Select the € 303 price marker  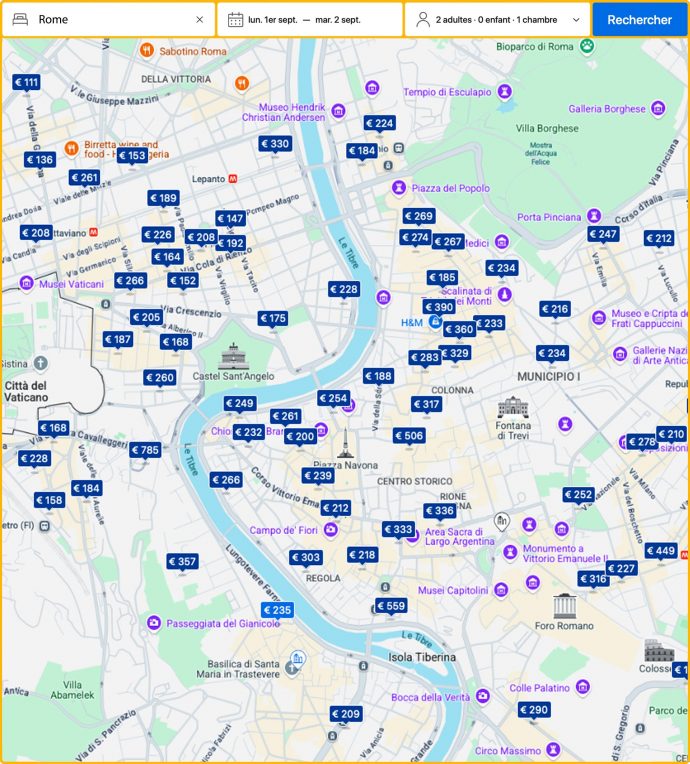[x=306, y=558]
